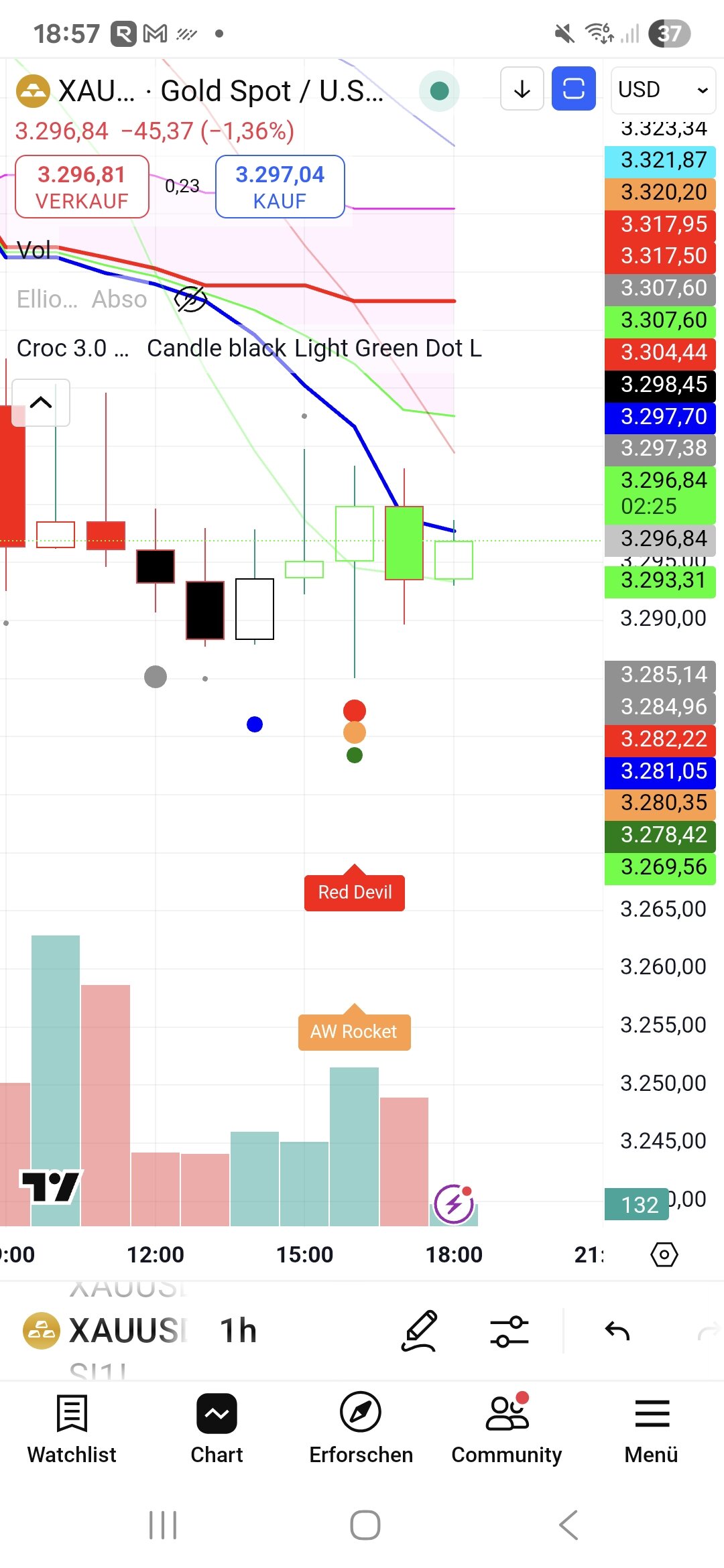Undo the last chart action
The image size is (724, 1568).
(617, 1331)
